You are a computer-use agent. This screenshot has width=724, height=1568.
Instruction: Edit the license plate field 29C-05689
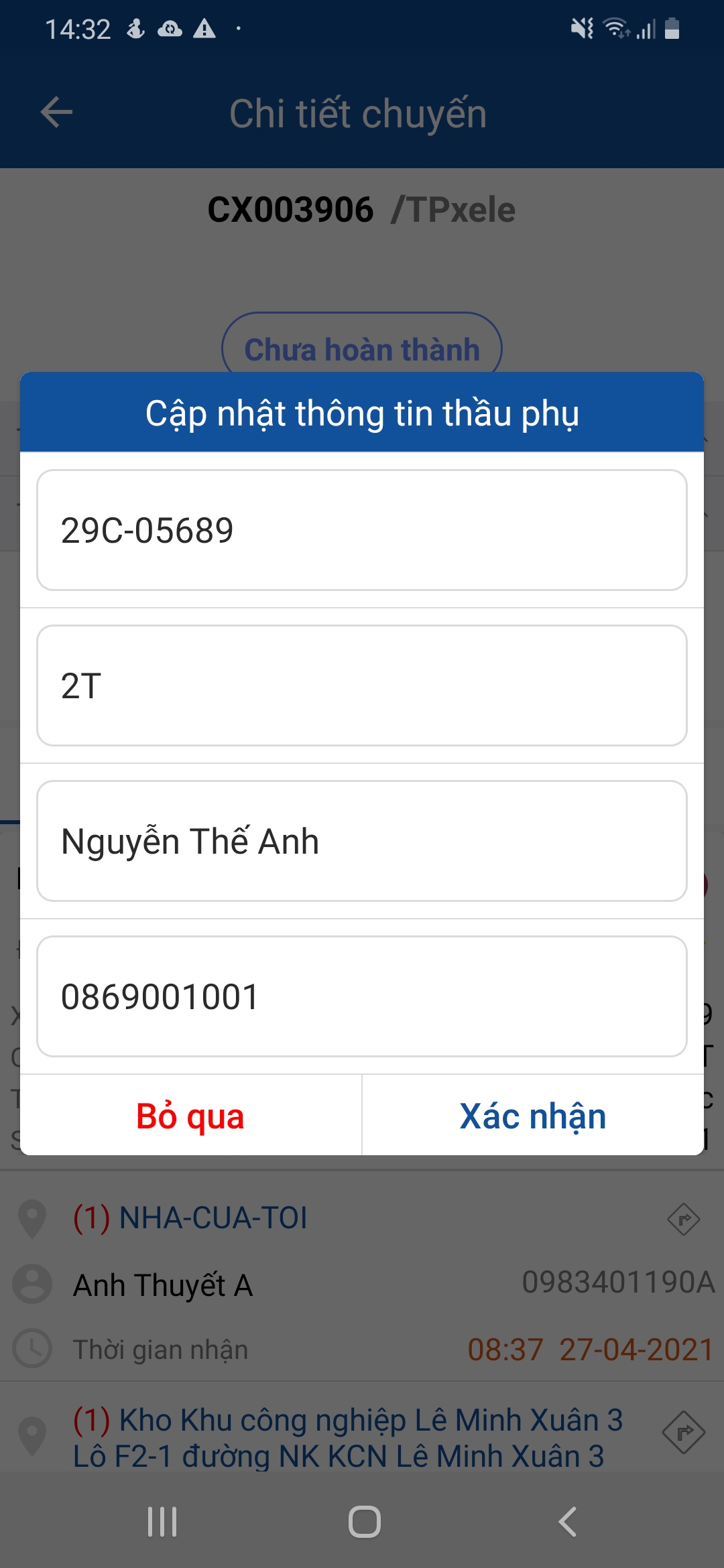pos(362,530)
